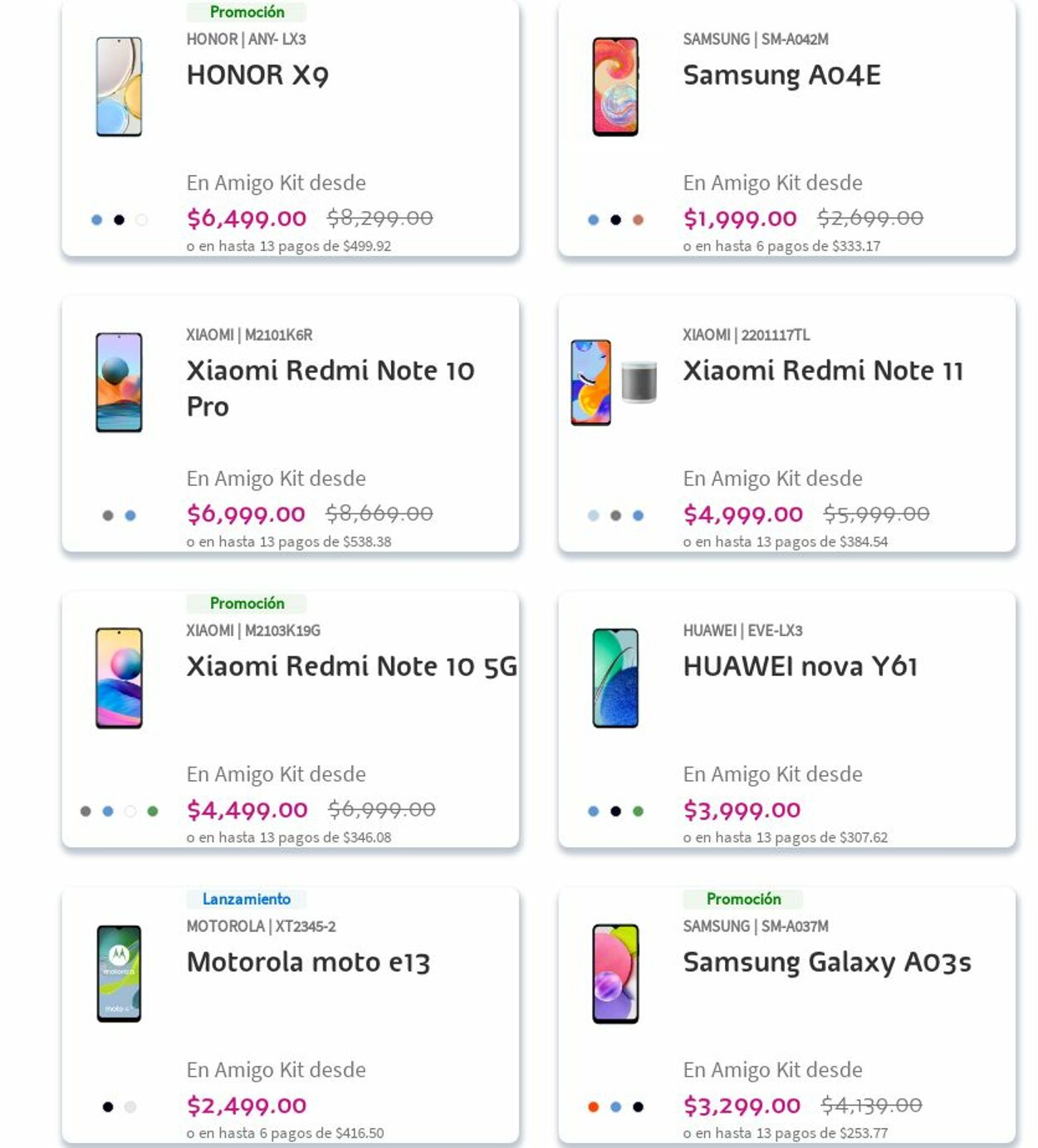Image resolution: width=1038 pixels, height=1148 pixels.
Task: View the HUAWEI nova Y61 card
Action: coord(800,666)
